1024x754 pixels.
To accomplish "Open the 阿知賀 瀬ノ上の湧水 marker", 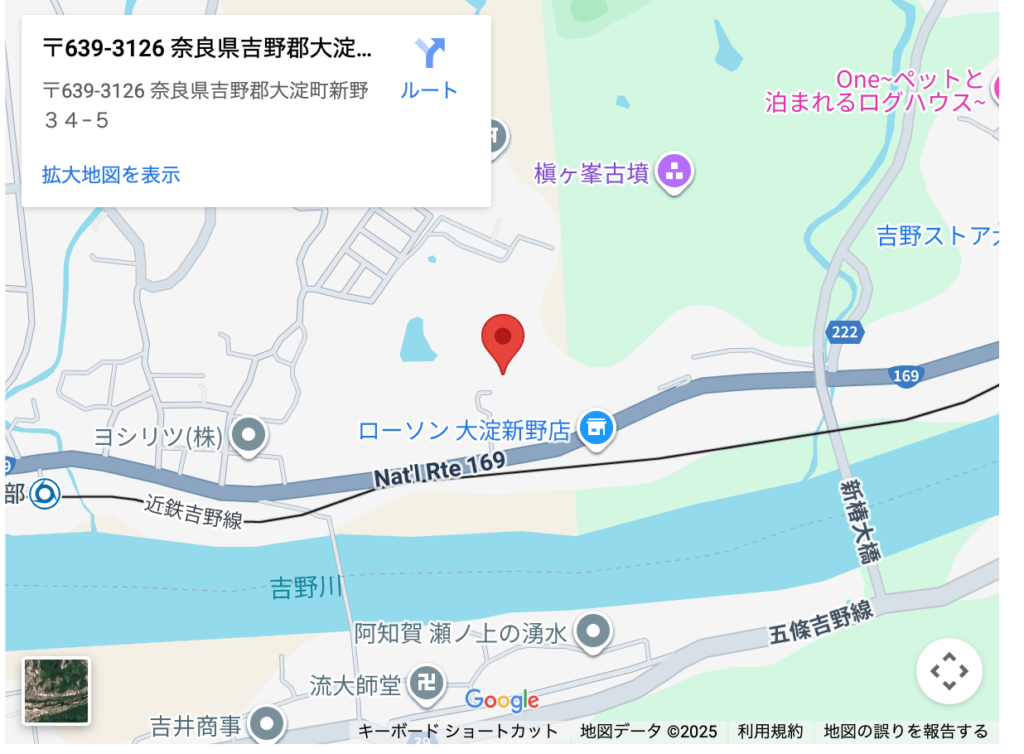I will tap(596, 631).
